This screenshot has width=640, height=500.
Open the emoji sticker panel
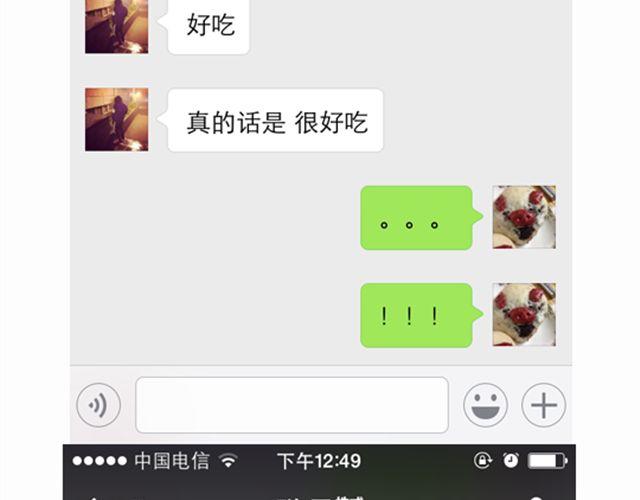tap(485, 405)
